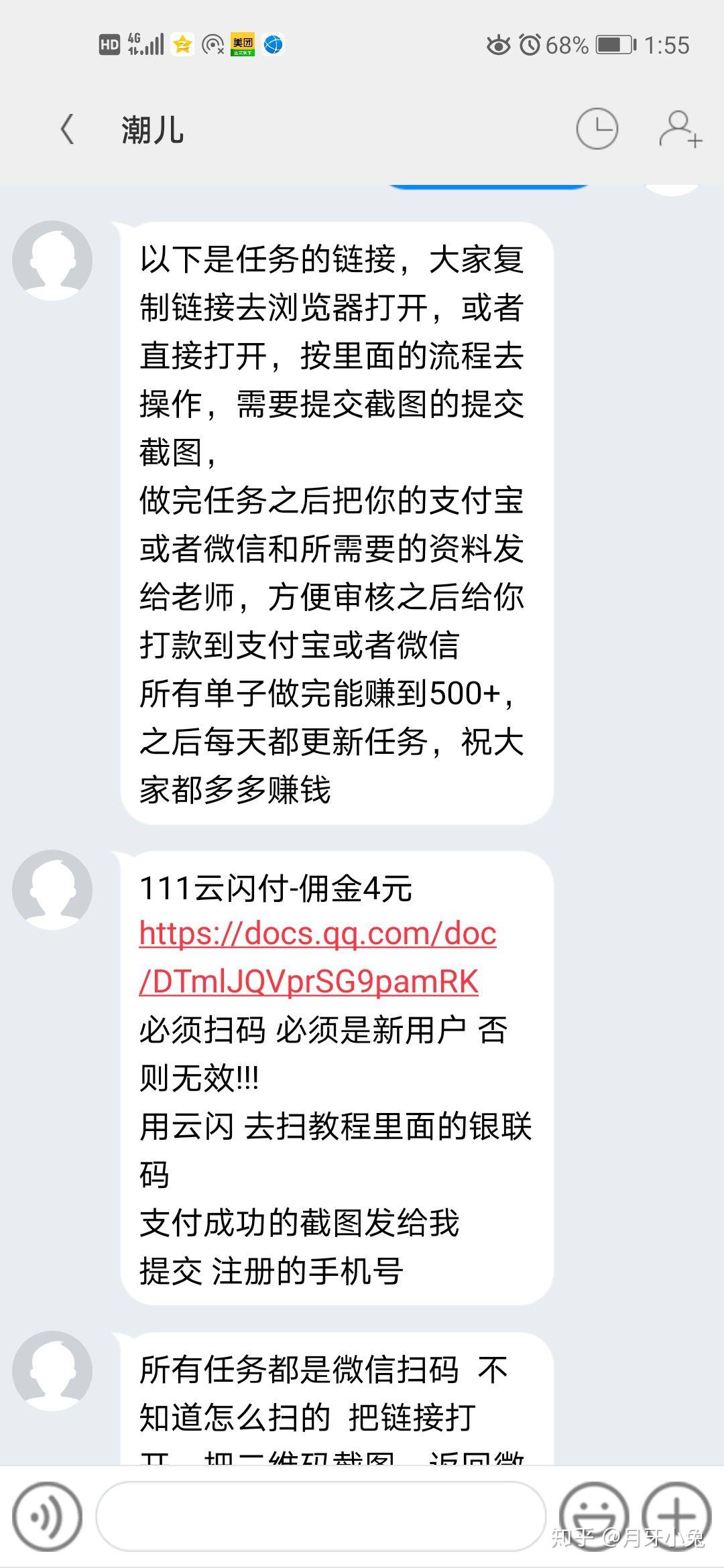Open the docs.qq.com task link
This screenshot has width=724, height=1568.
(317, 957)
